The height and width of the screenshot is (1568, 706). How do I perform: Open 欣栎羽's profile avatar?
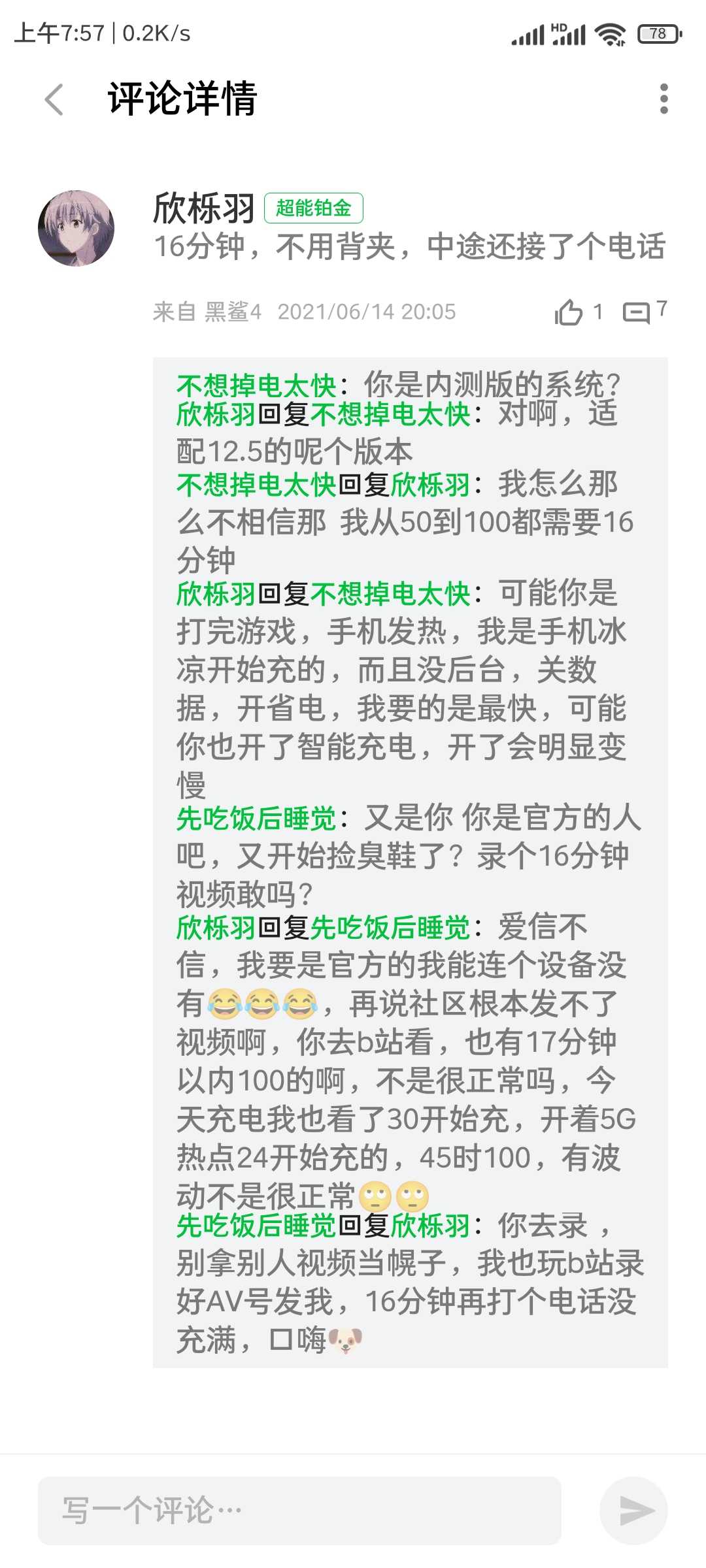tap(76, 229)
